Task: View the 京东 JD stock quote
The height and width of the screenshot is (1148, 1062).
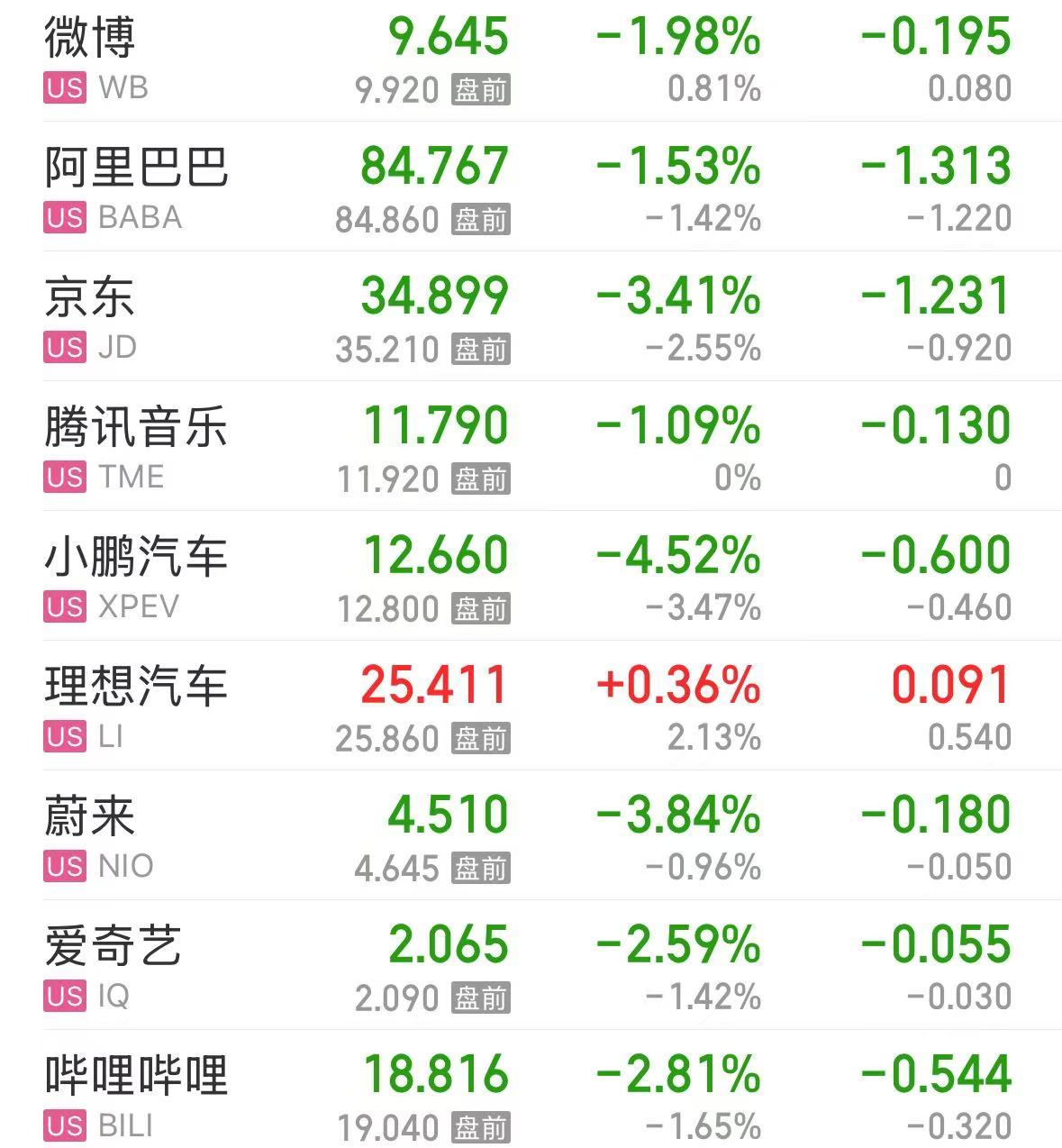Action: point(90,297)
